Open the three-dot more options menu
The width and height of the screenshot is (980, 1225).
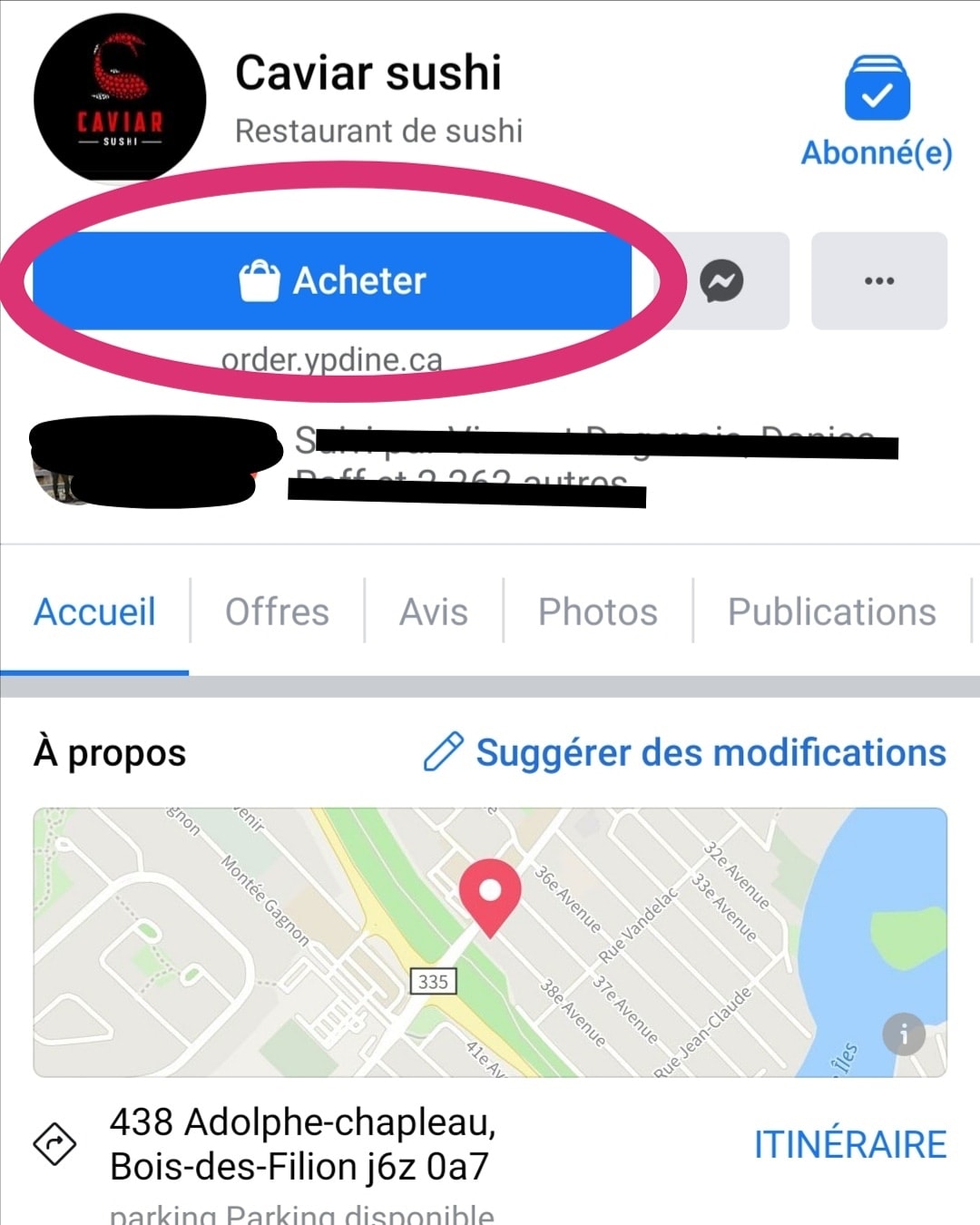pos(878,280)
